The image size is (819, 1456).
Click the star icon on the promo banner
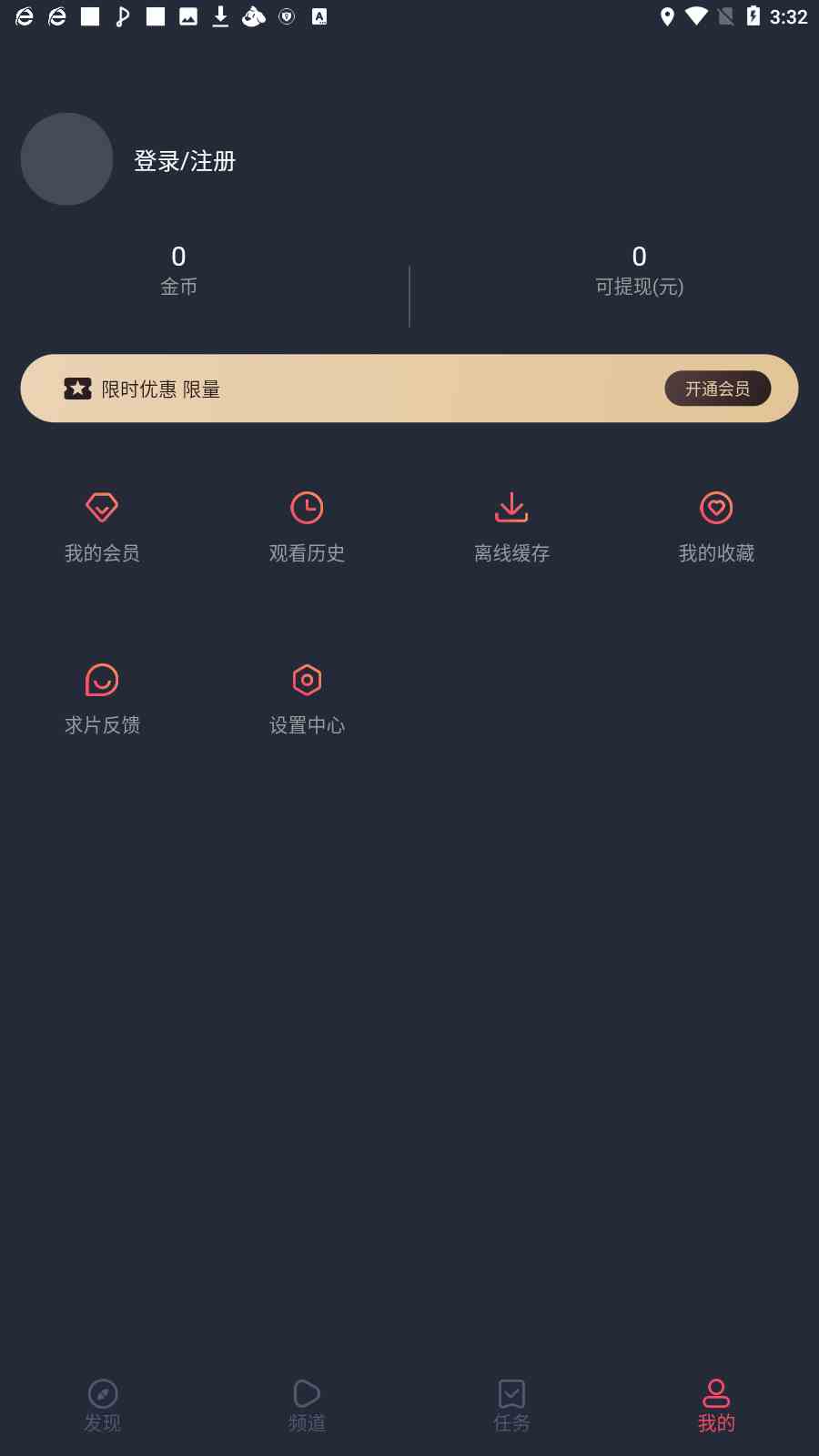tap(78, 389)
